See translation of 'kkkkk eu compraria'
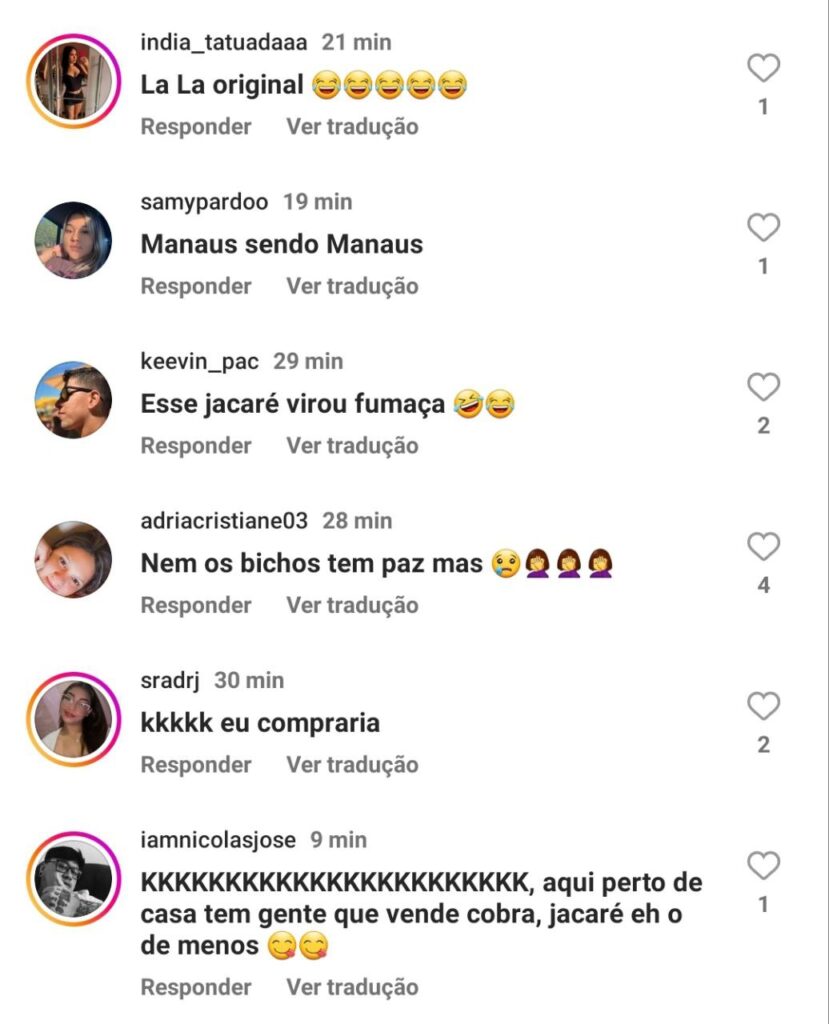 (x=352, y=765)
